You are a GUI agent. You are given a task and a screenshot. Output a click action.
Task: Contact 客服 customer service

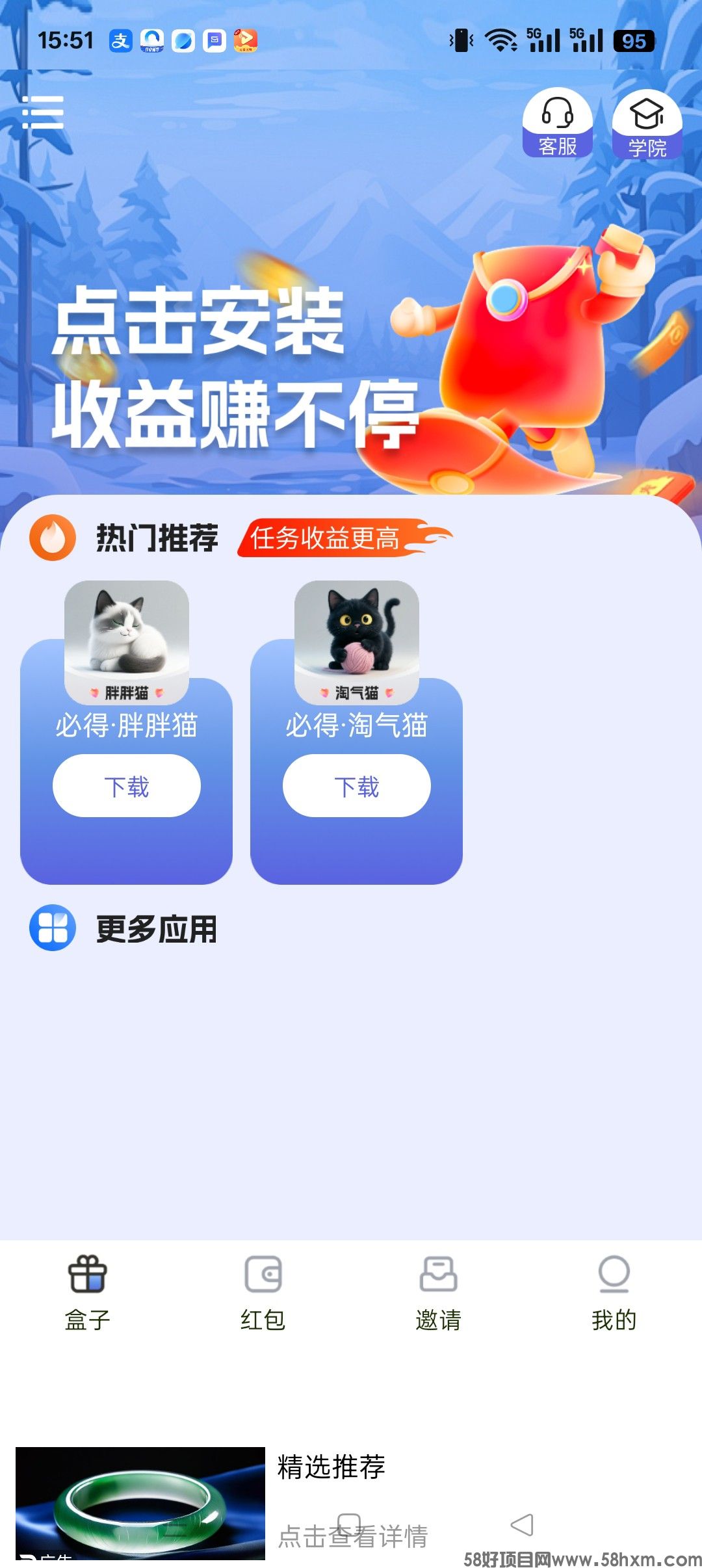(557, 123)
